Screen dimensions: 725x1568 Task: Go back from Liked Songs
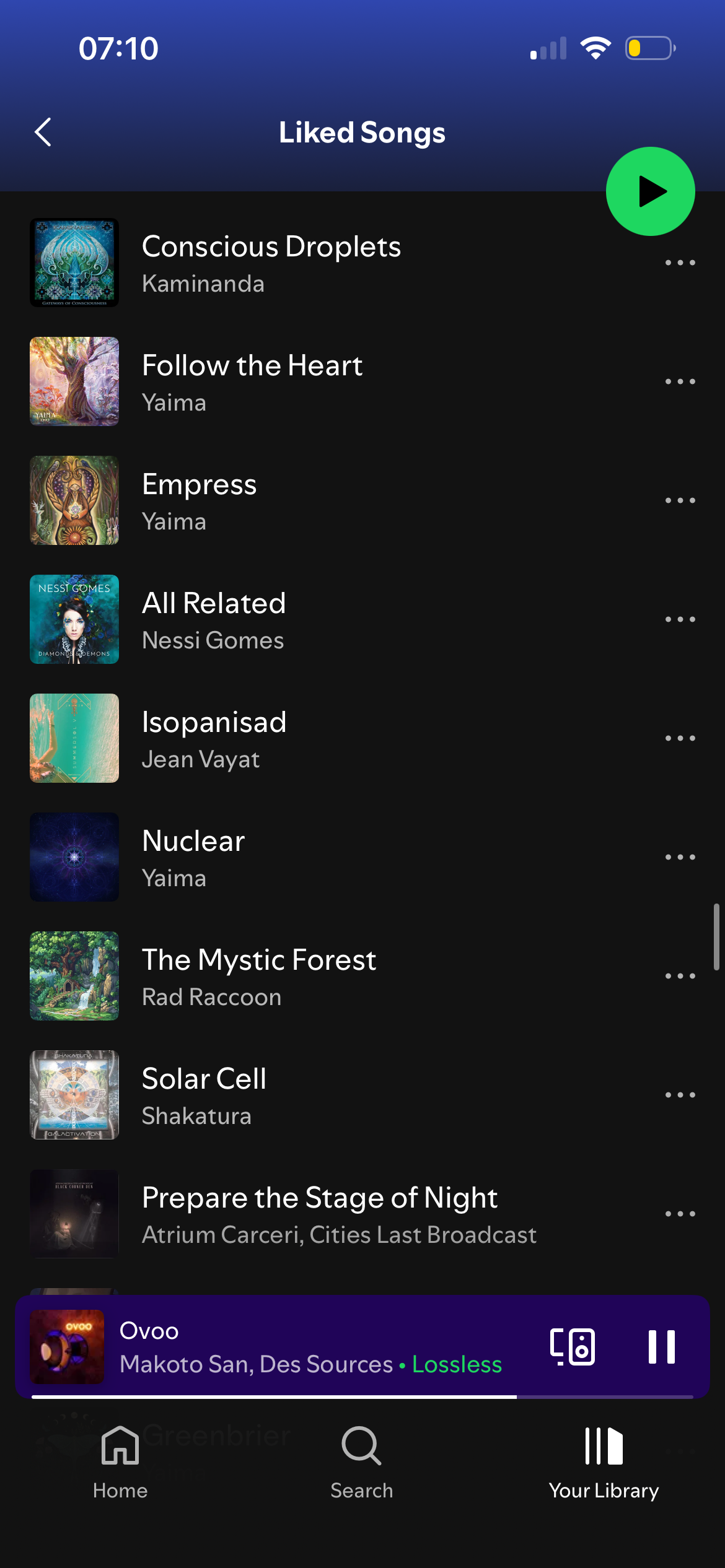tap(43, 132)
